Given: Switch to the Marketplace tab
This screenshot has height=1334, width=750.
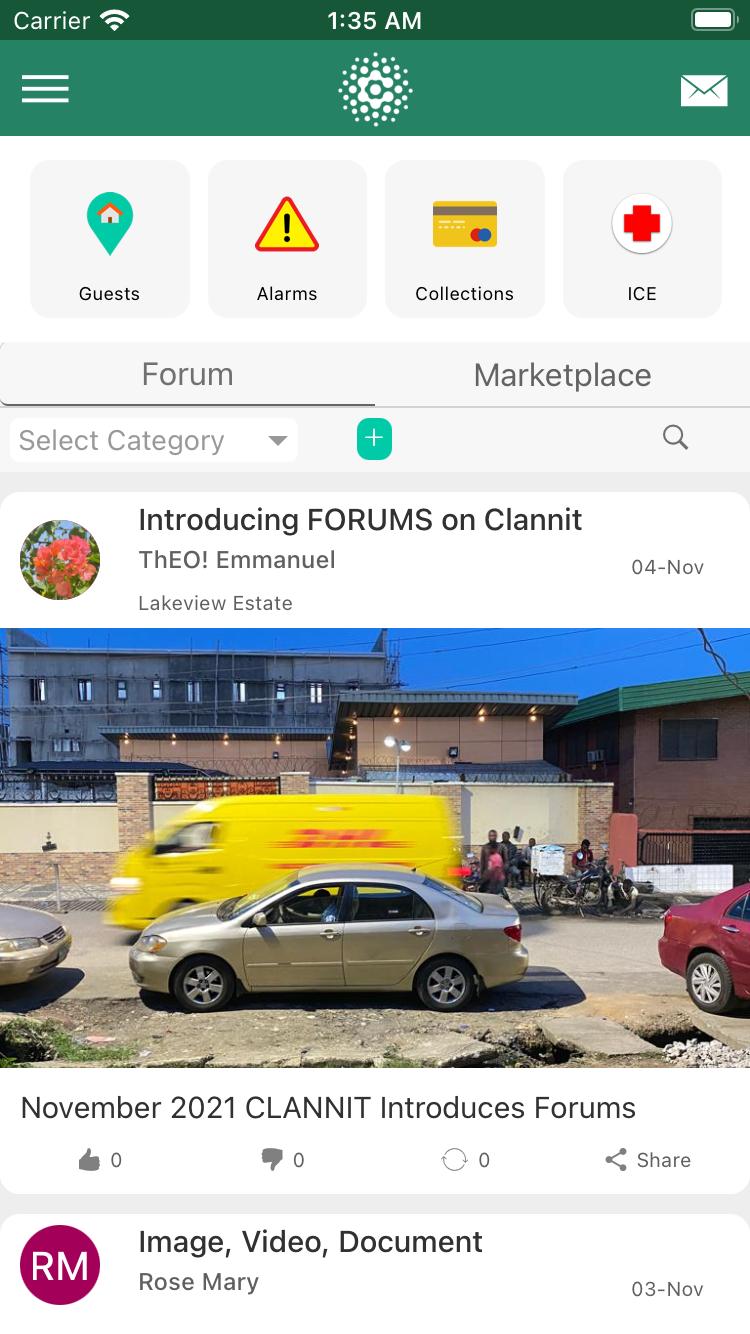Looking at the screenshot, I should (x=562, y=375).
